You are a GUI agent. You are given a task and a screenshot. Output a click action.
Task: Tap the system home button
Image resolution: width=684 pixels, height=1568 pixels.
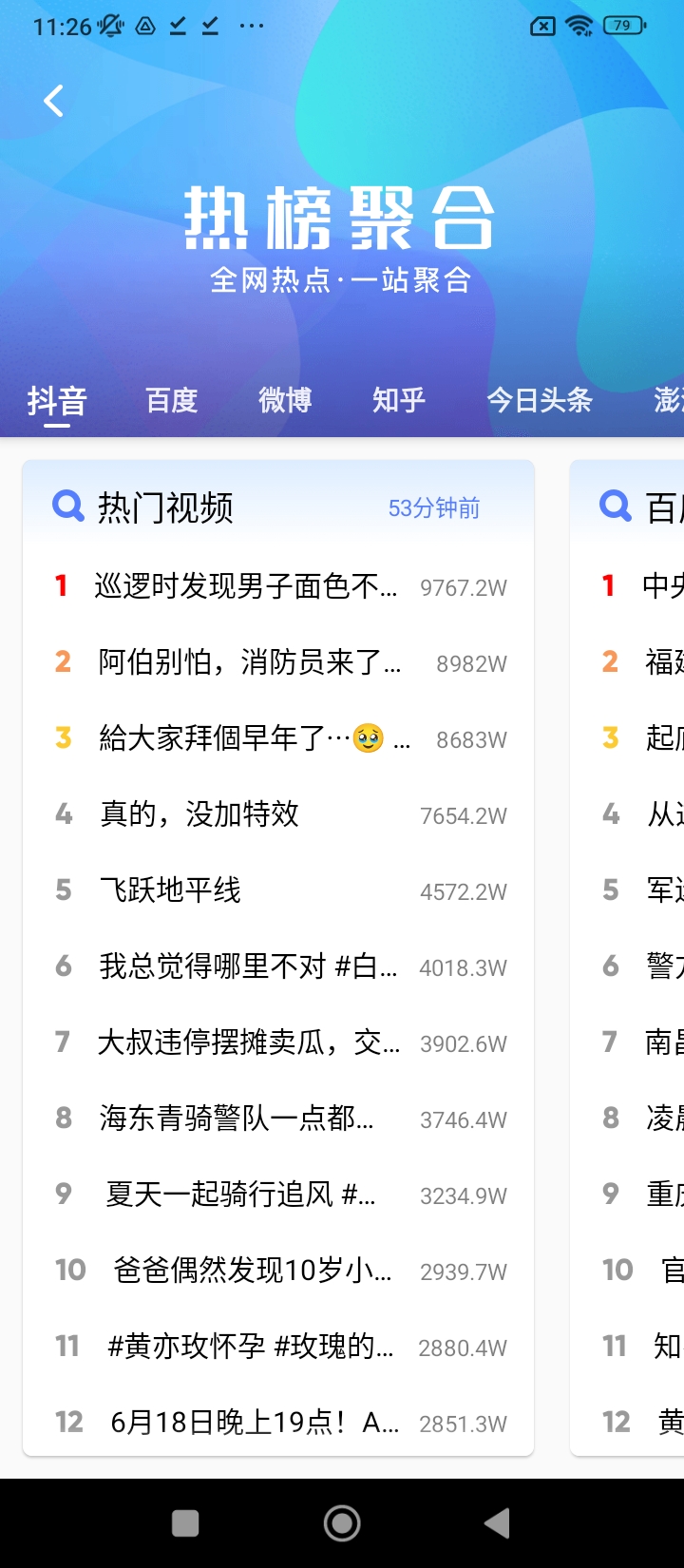(342, 1523)
